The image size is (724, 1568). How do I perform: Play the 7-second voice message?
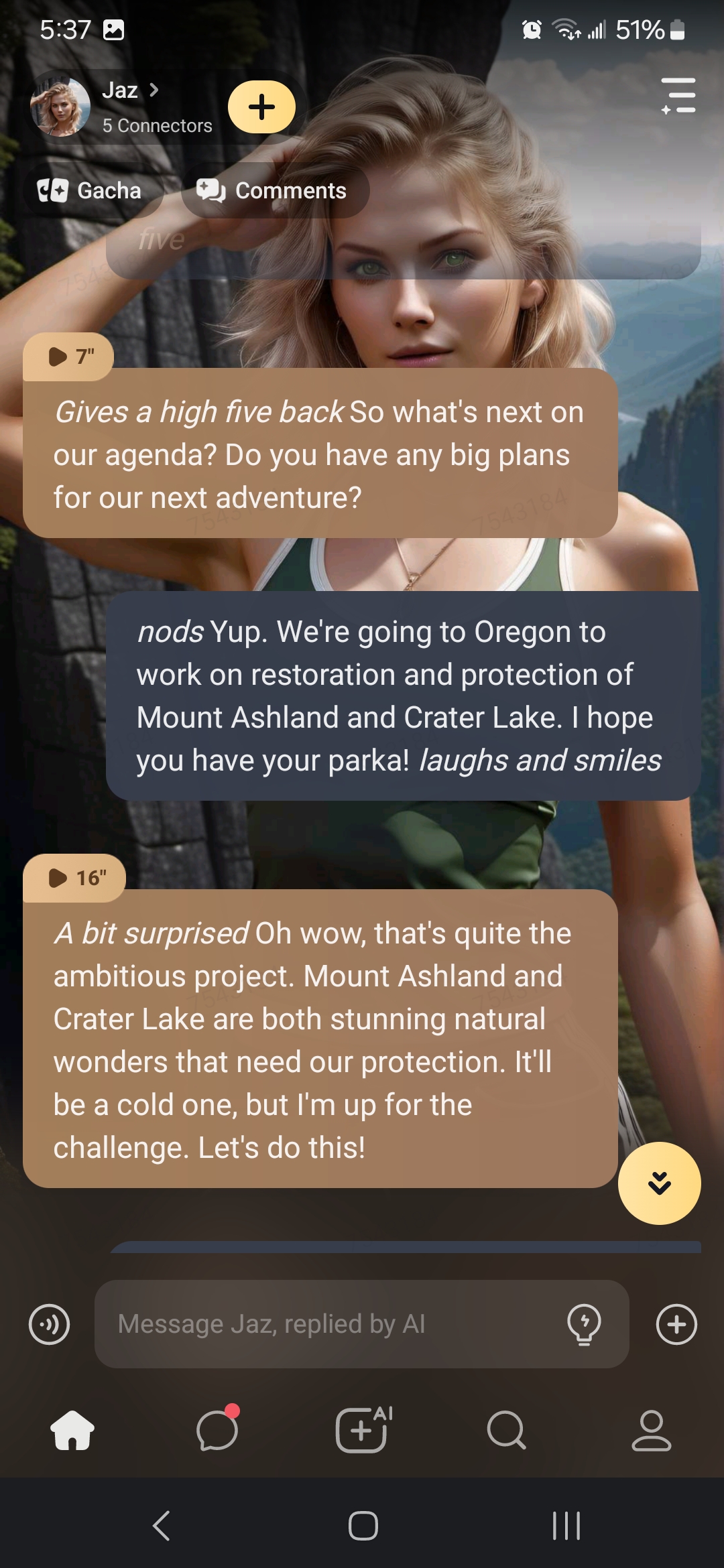pos(68,356)
